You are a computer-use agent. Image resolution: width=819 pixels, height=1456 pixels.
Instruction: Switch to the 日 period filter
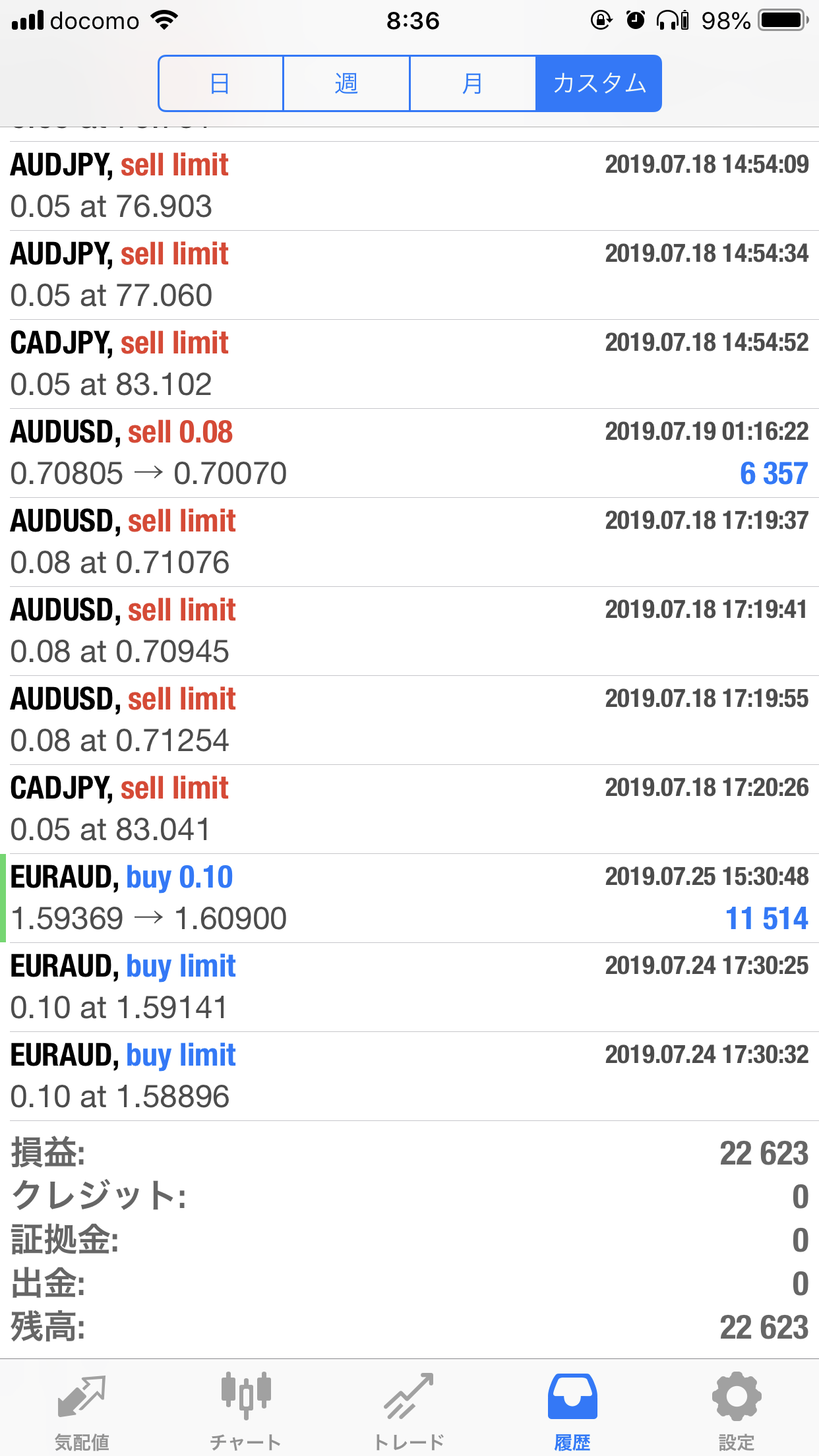click(221, 84)
